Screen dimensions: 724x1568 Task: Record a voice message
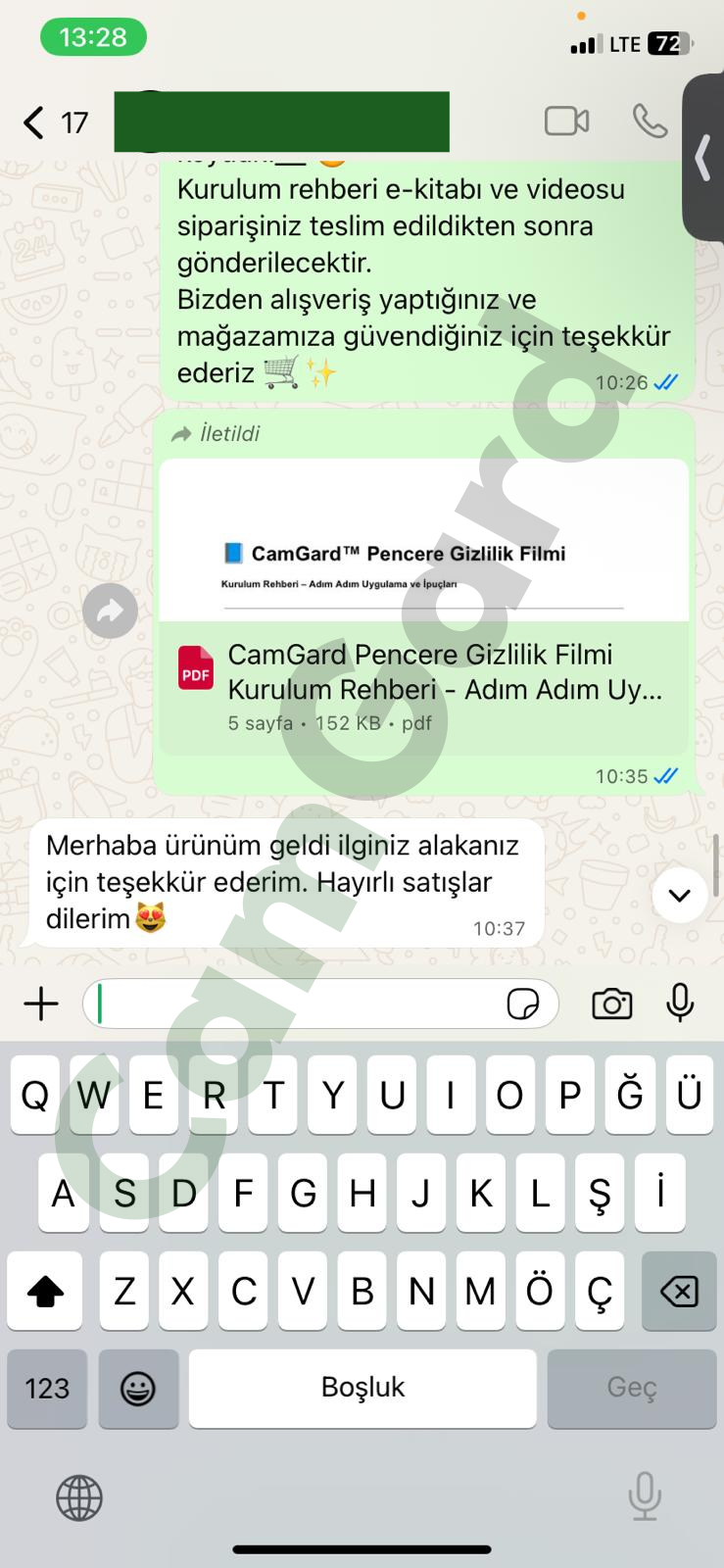pos(680,1004)
